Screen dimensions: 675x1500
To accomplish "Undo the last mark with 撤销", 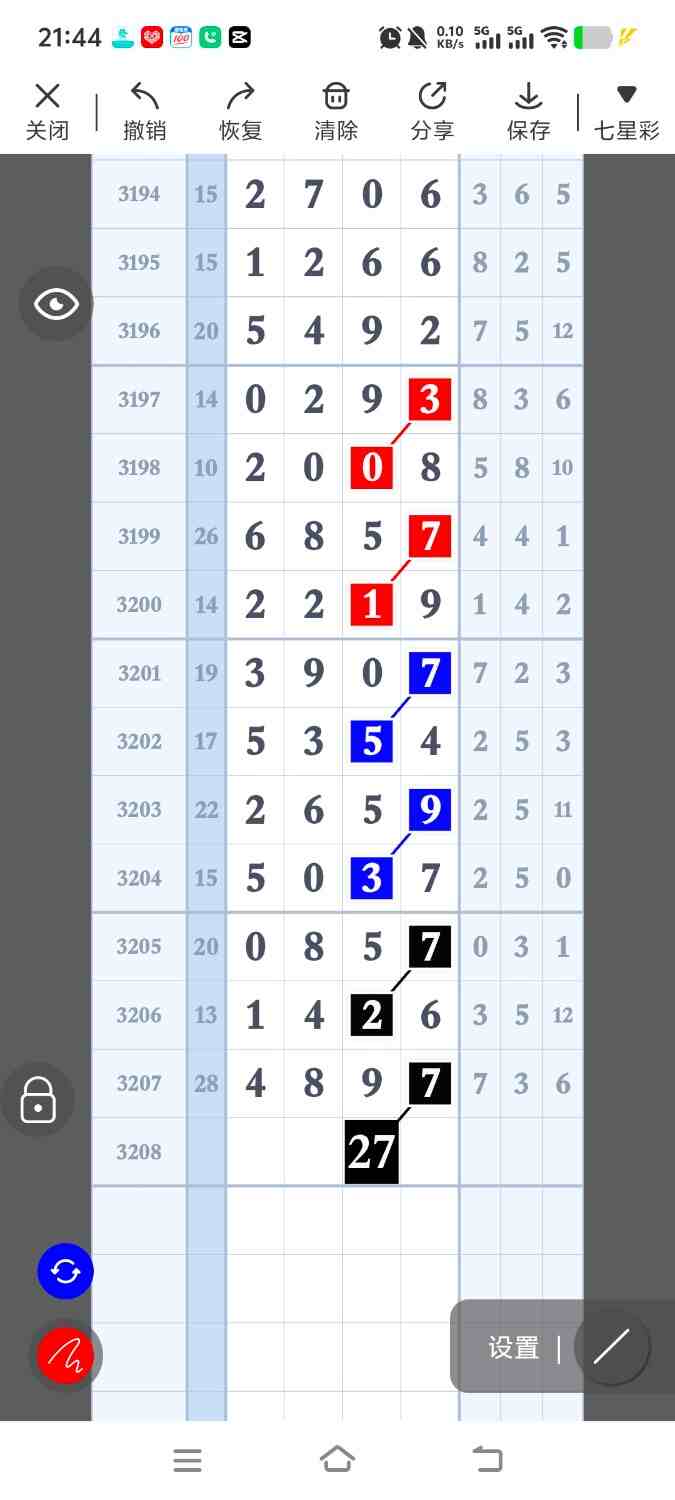I will pos(144,111).
